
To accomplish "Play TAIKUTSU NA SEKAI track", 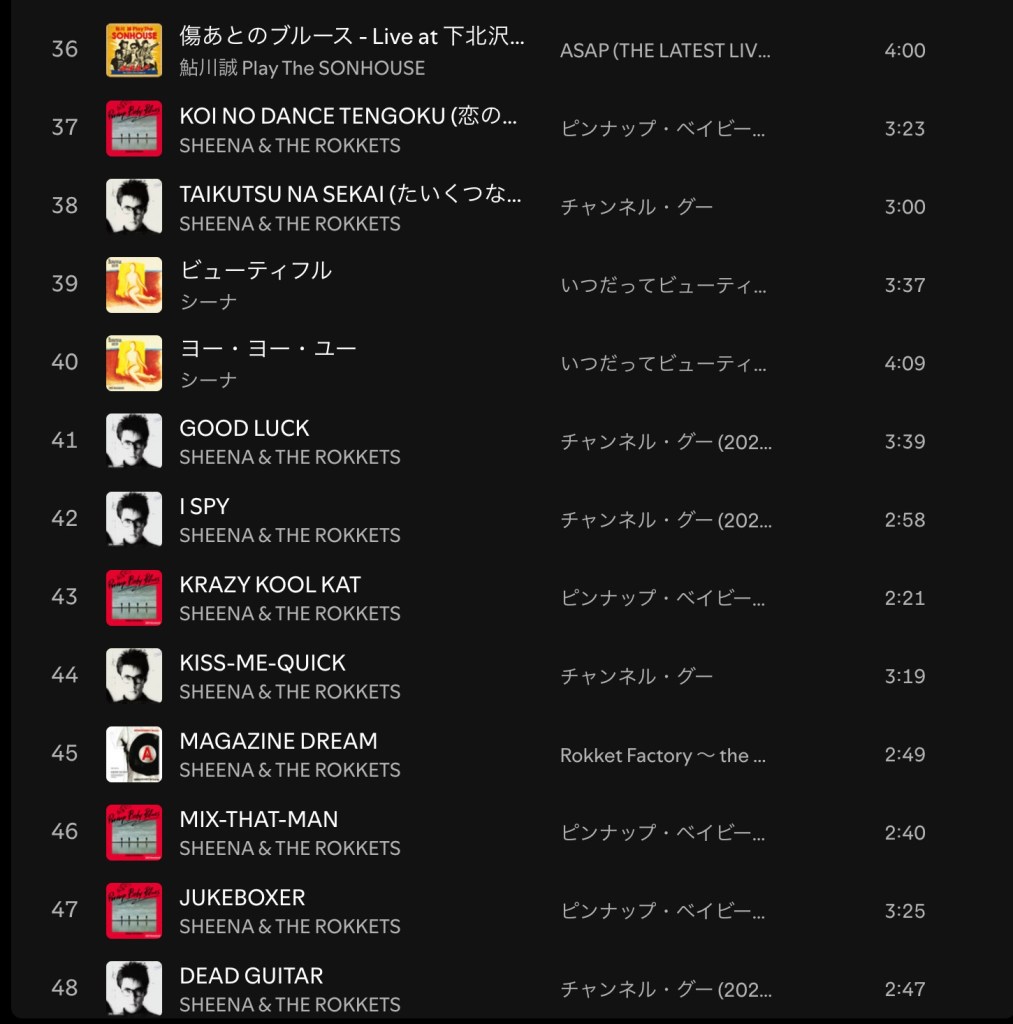I will [x=350, y=194].
